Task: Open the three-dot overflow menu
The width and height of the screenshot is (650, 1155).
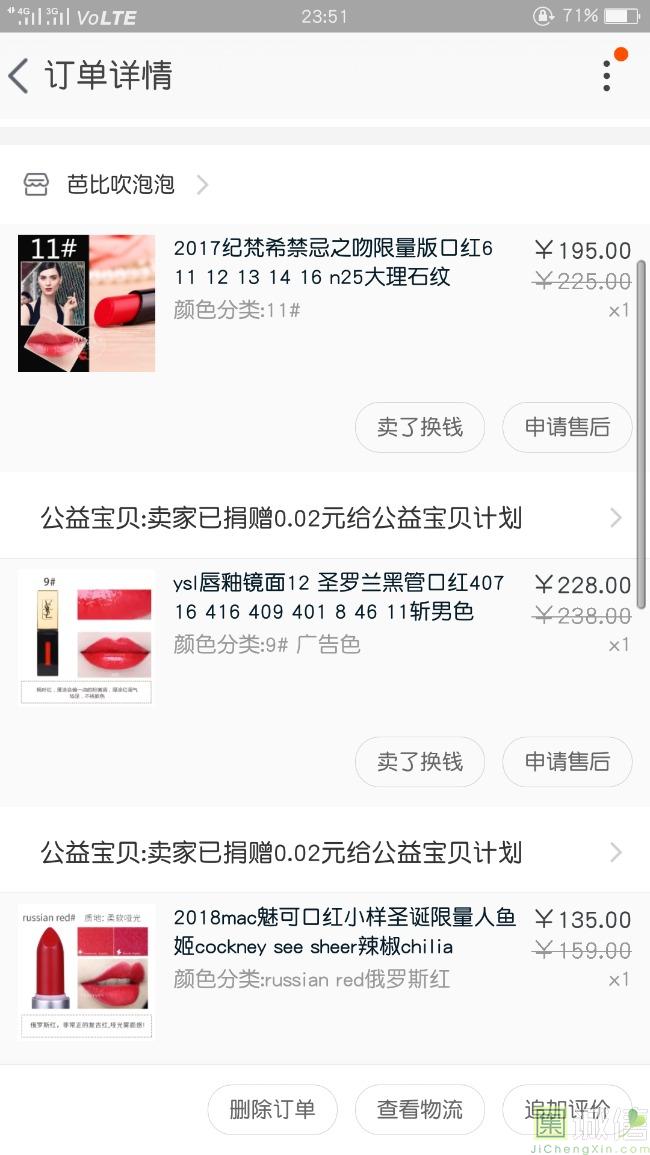Action: [607, 76]
